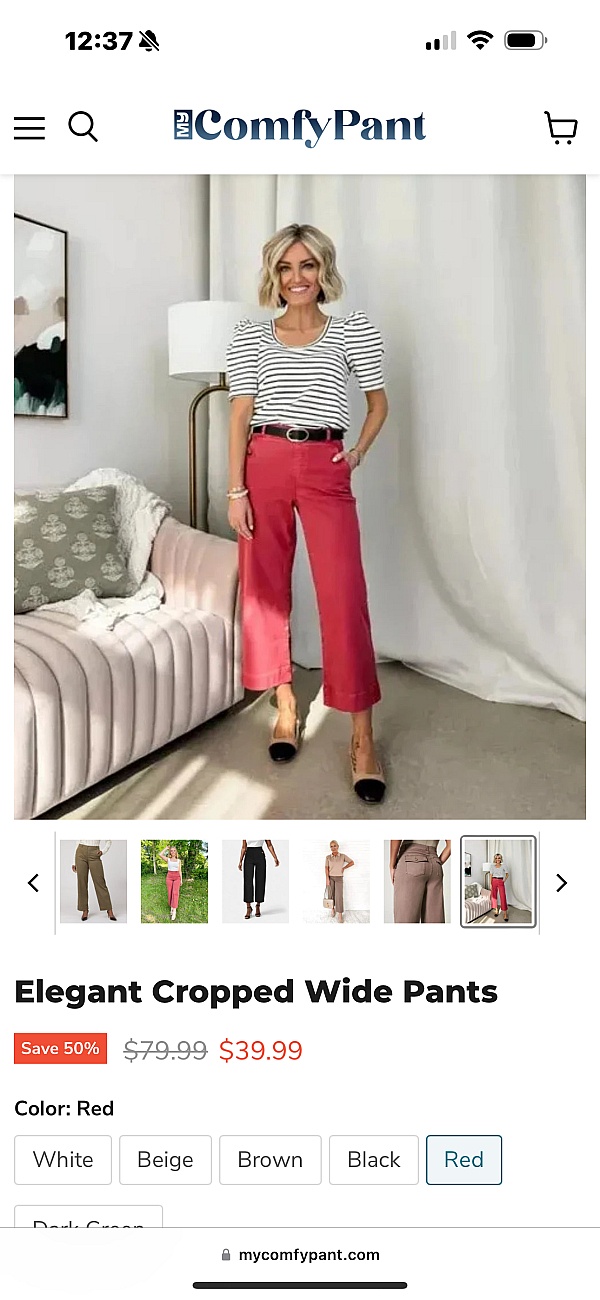Pick the Black color option
This screenshot has height=1300, width=600.
(x=374, y=1160)
